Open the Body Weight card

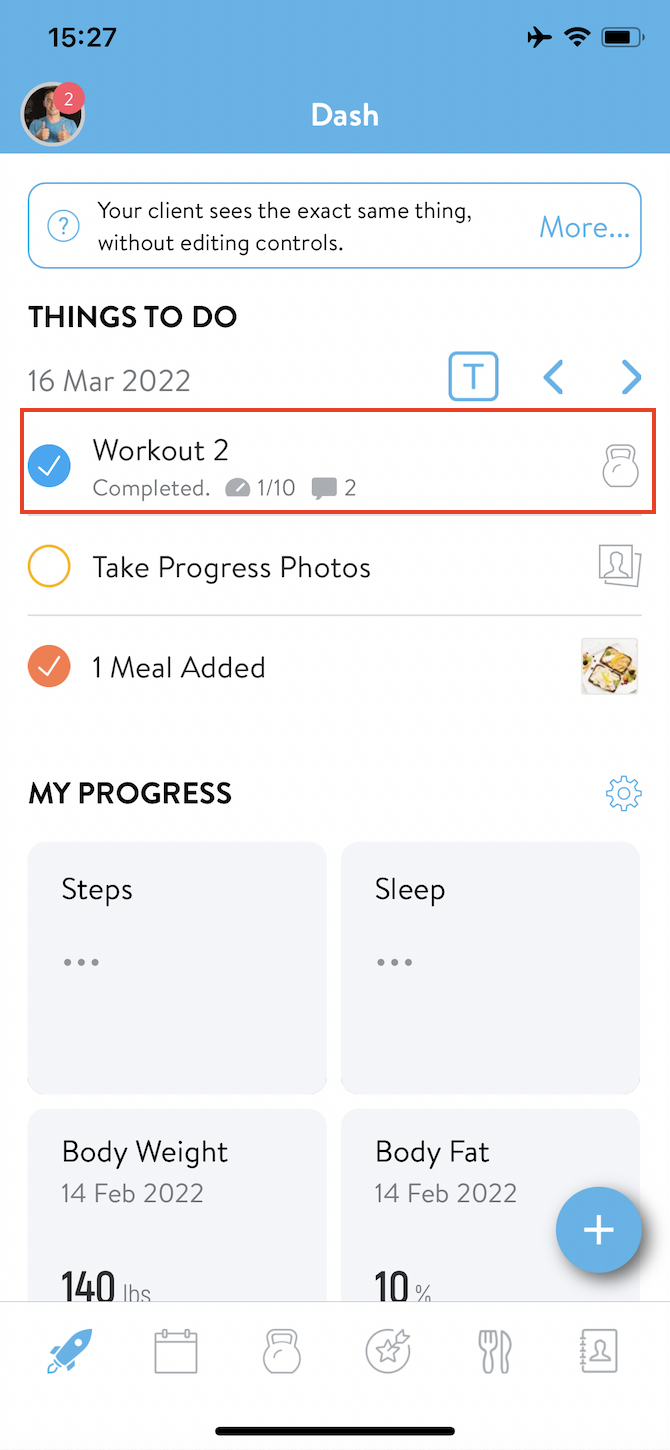point(177,1204)
